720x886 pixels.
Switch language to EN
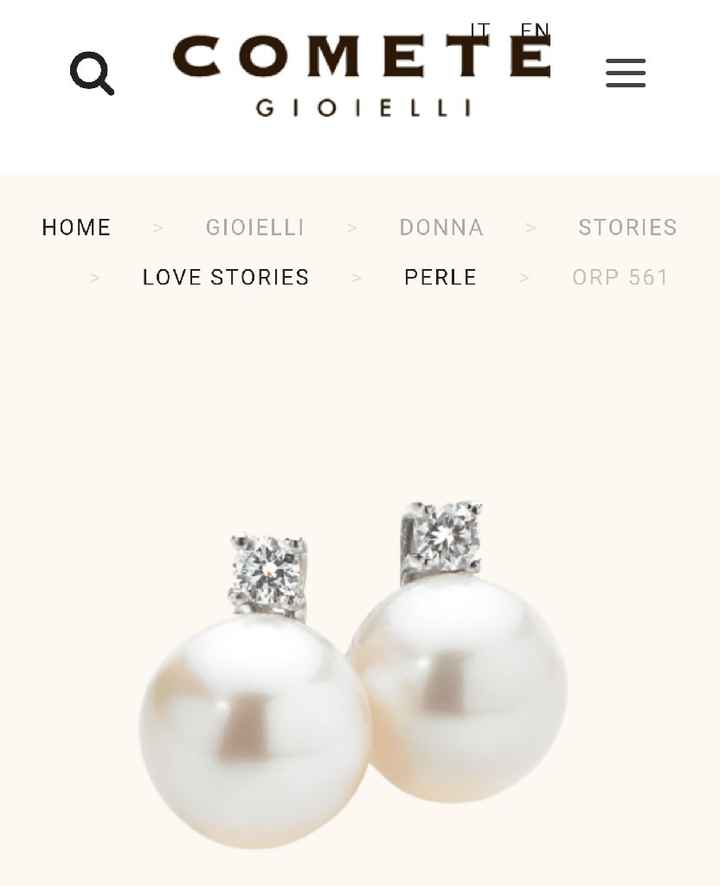[x=535, y=30]
